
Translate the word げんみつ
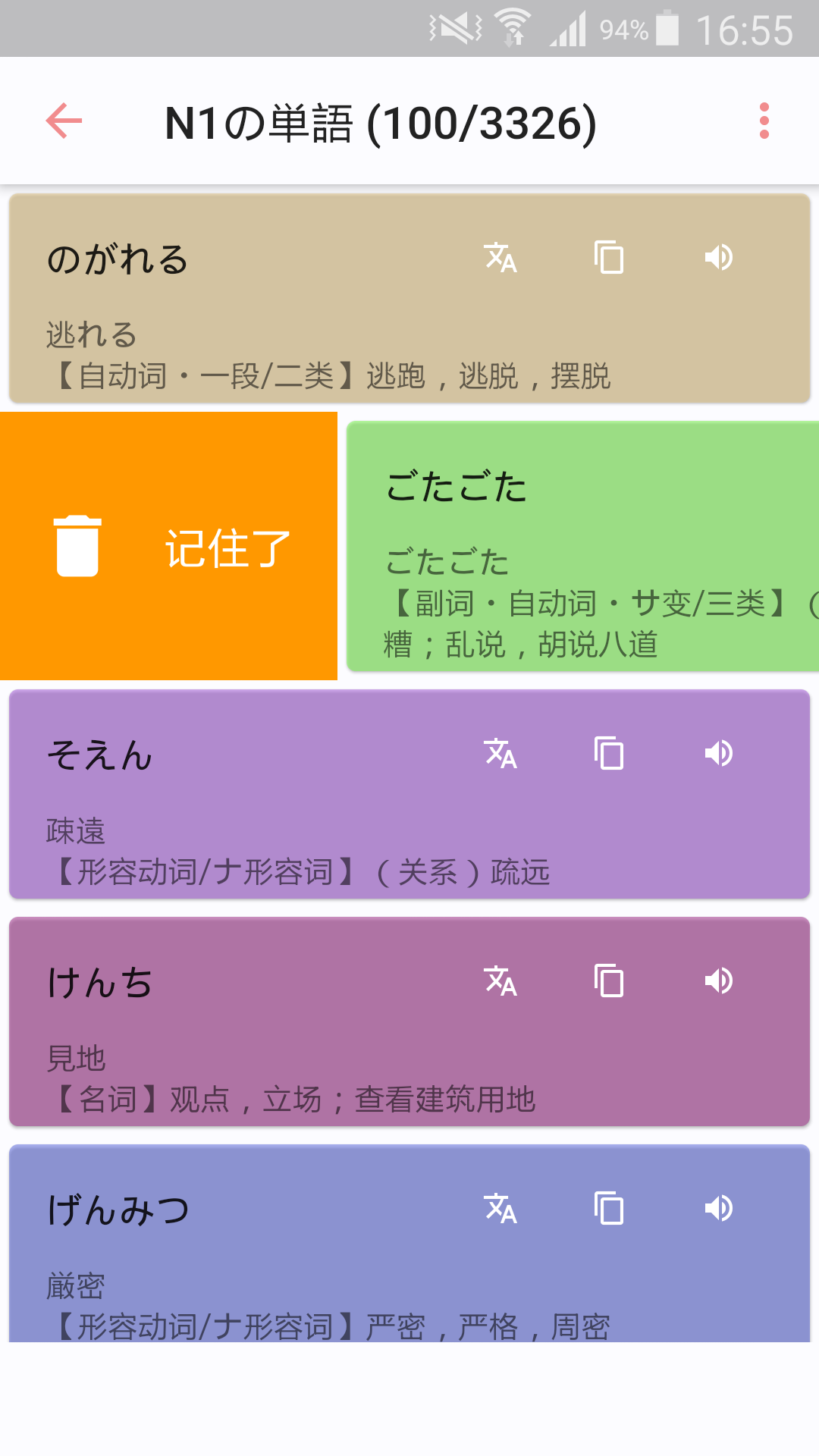coord(500,1209)
